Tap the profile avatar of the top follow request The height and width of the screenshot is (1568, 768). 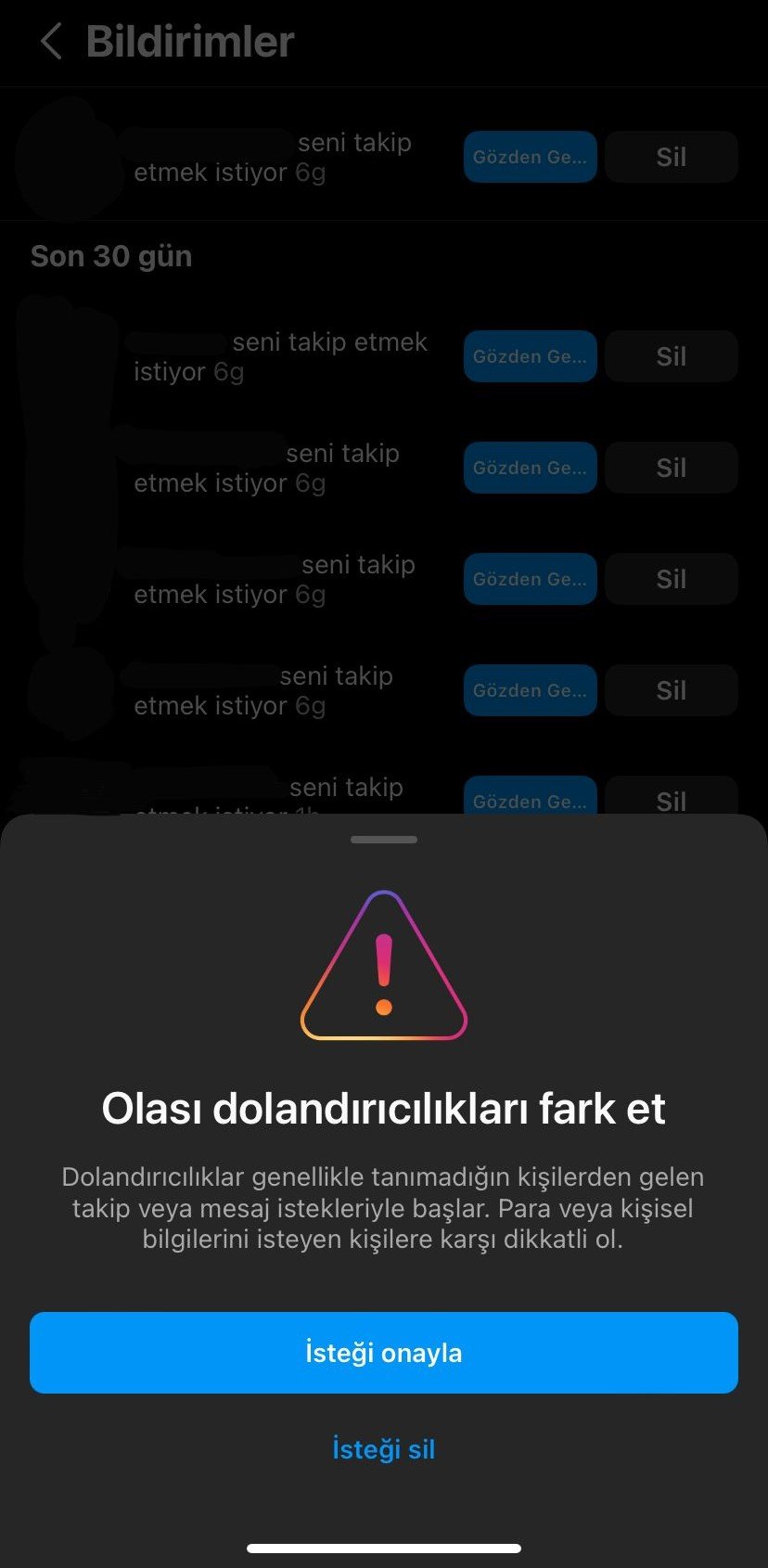tap(70, 156)
